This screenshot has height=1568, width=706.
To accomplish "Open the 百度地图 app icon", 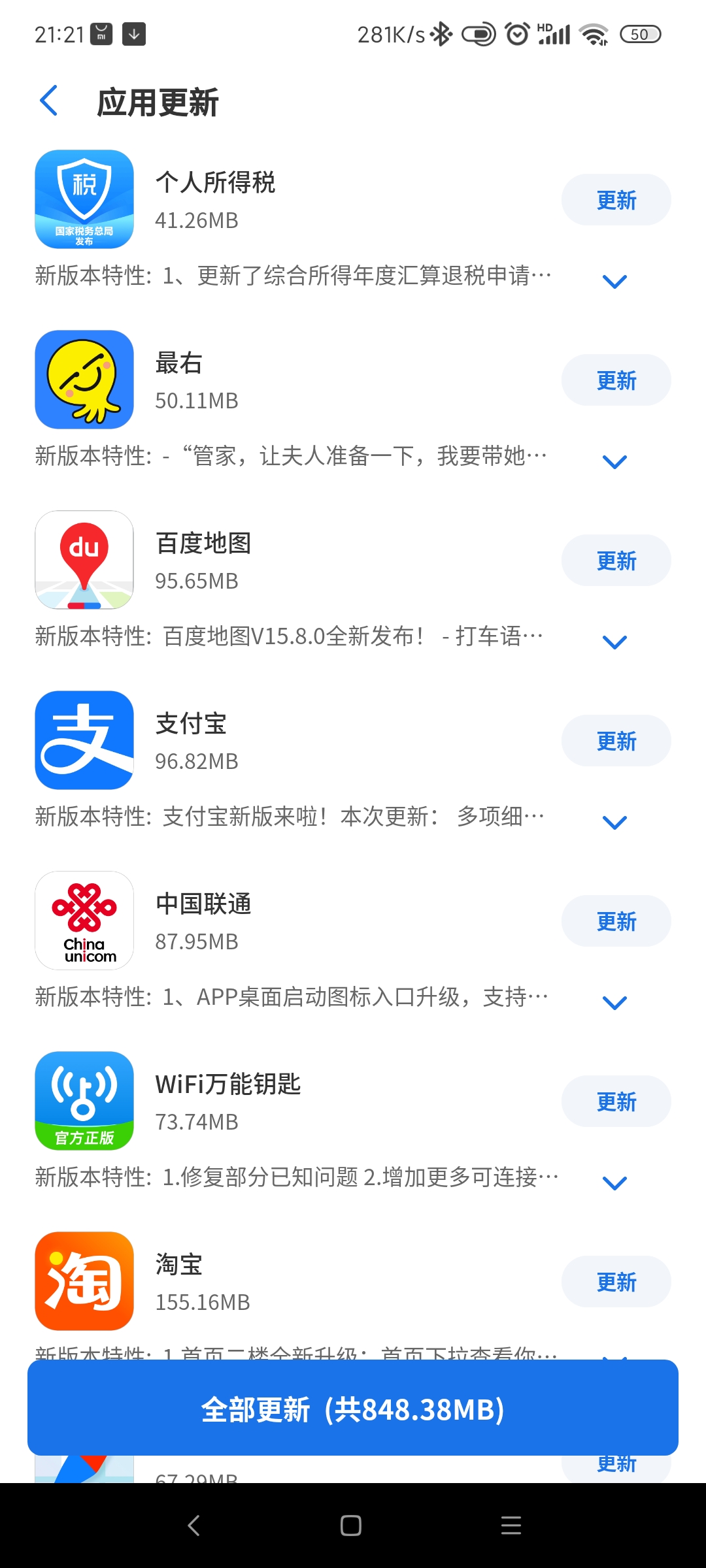I will coord(84,560).
